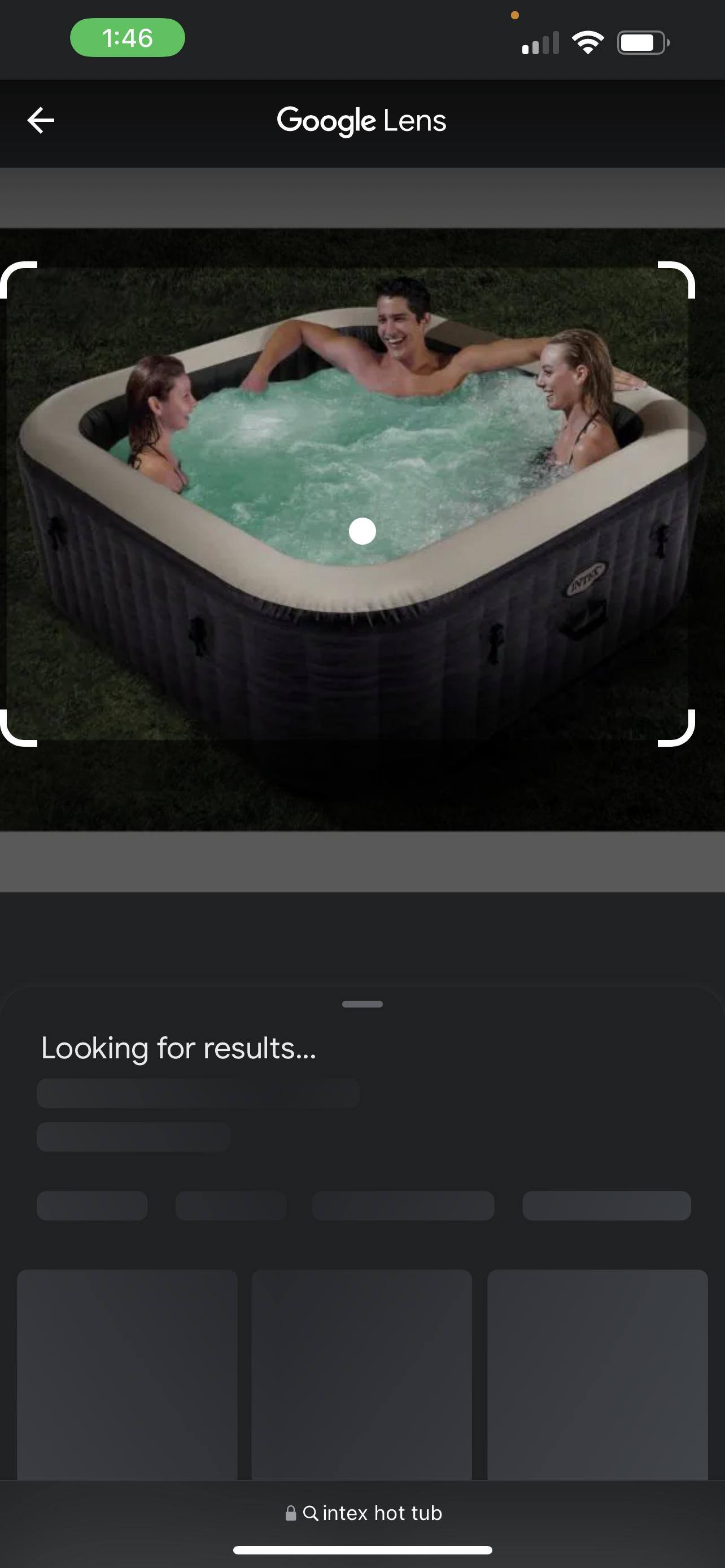Image resolution: width=725 pixels, height=1568 pixels.
Task: Open the 'intex hot tub' address bar
Action: [364, 1513]
